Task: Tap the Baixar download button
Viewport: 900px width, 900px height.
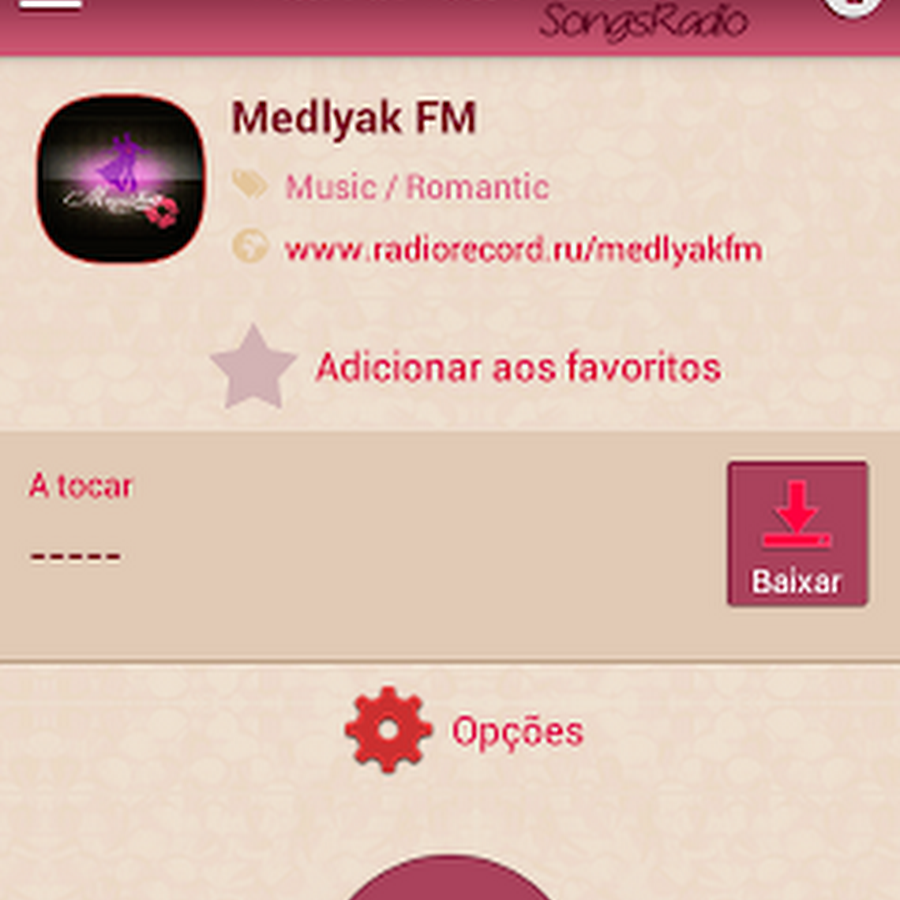Action: (x=797, y=534)
